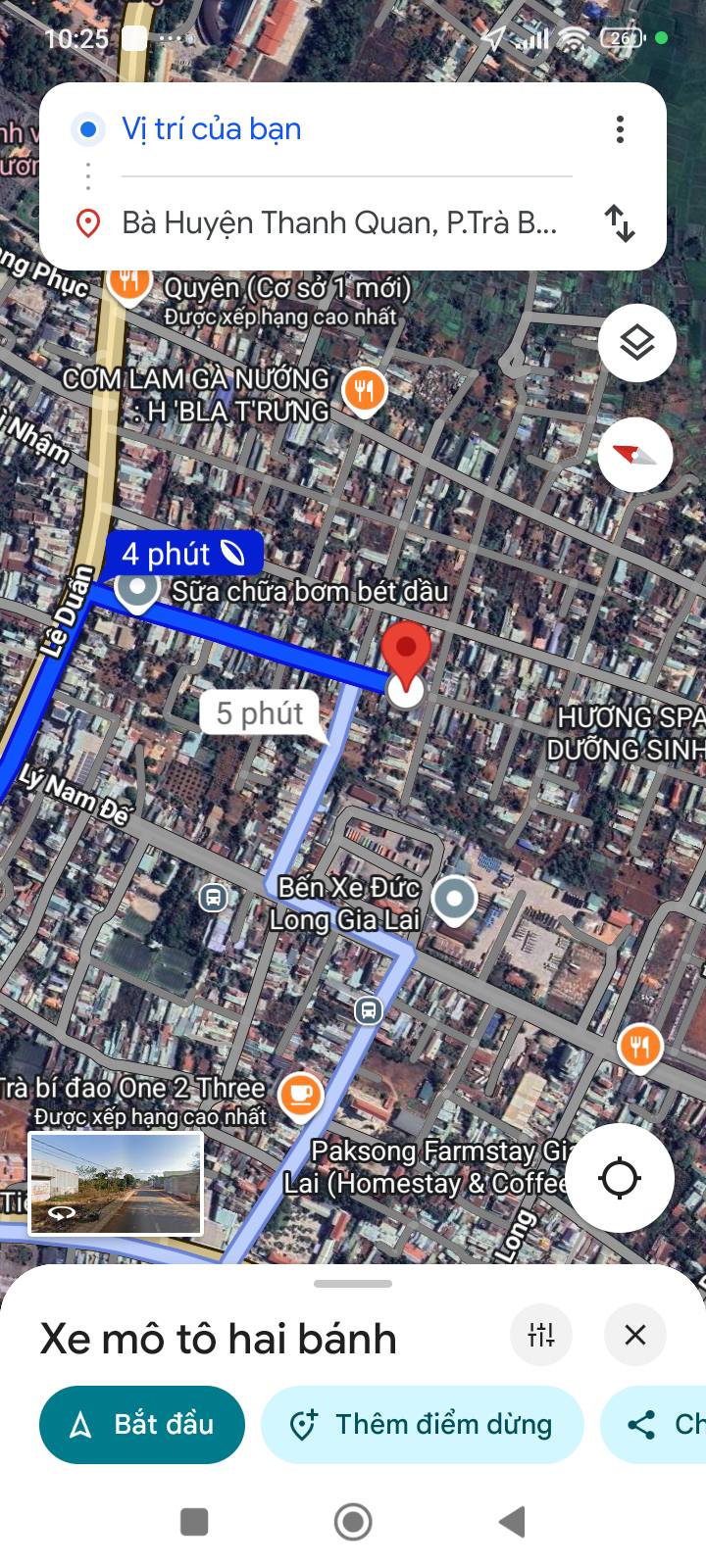The image size is (706, 1568).
Task: Go to the home screen
Action: click(x=353, y=1522)
